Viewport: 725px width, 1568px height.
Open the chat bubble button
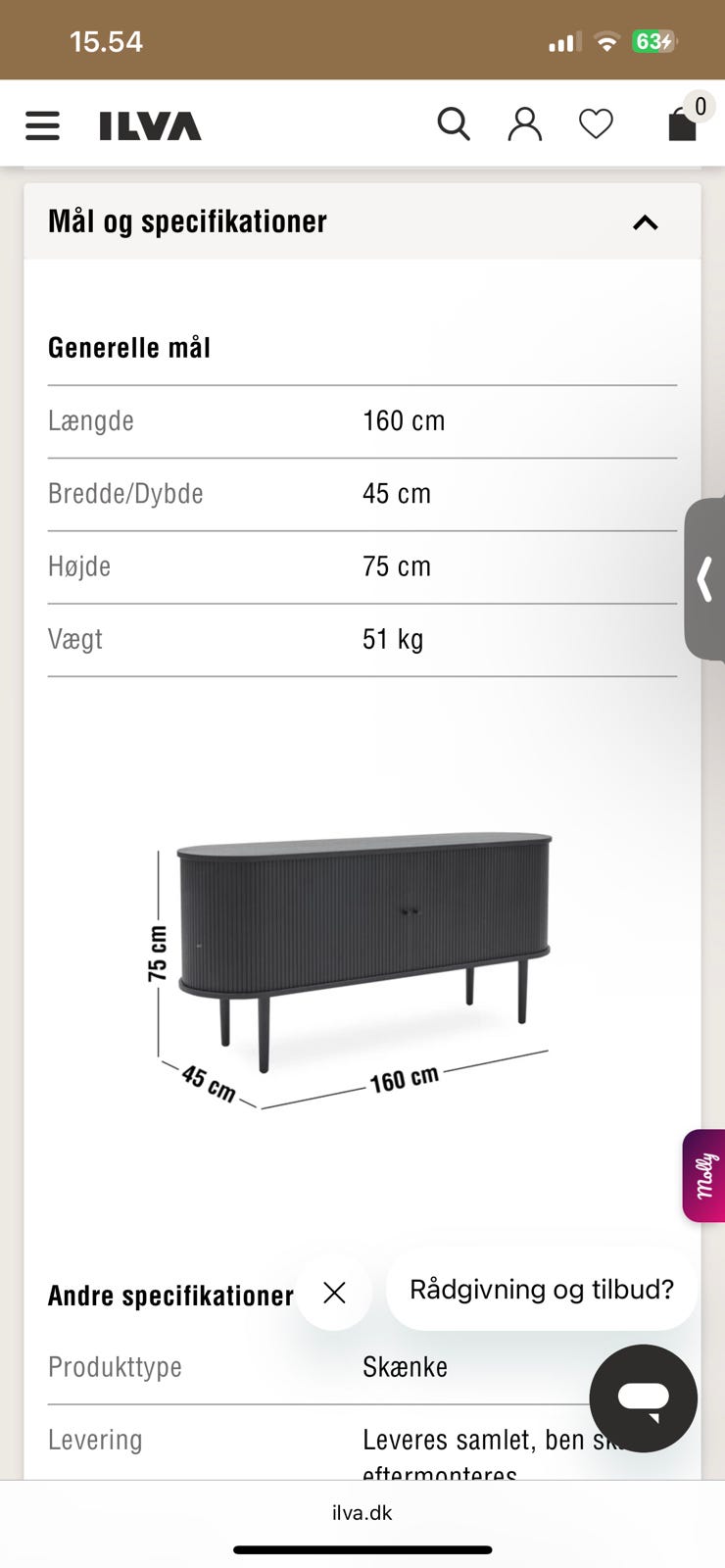pos(644,1398)
